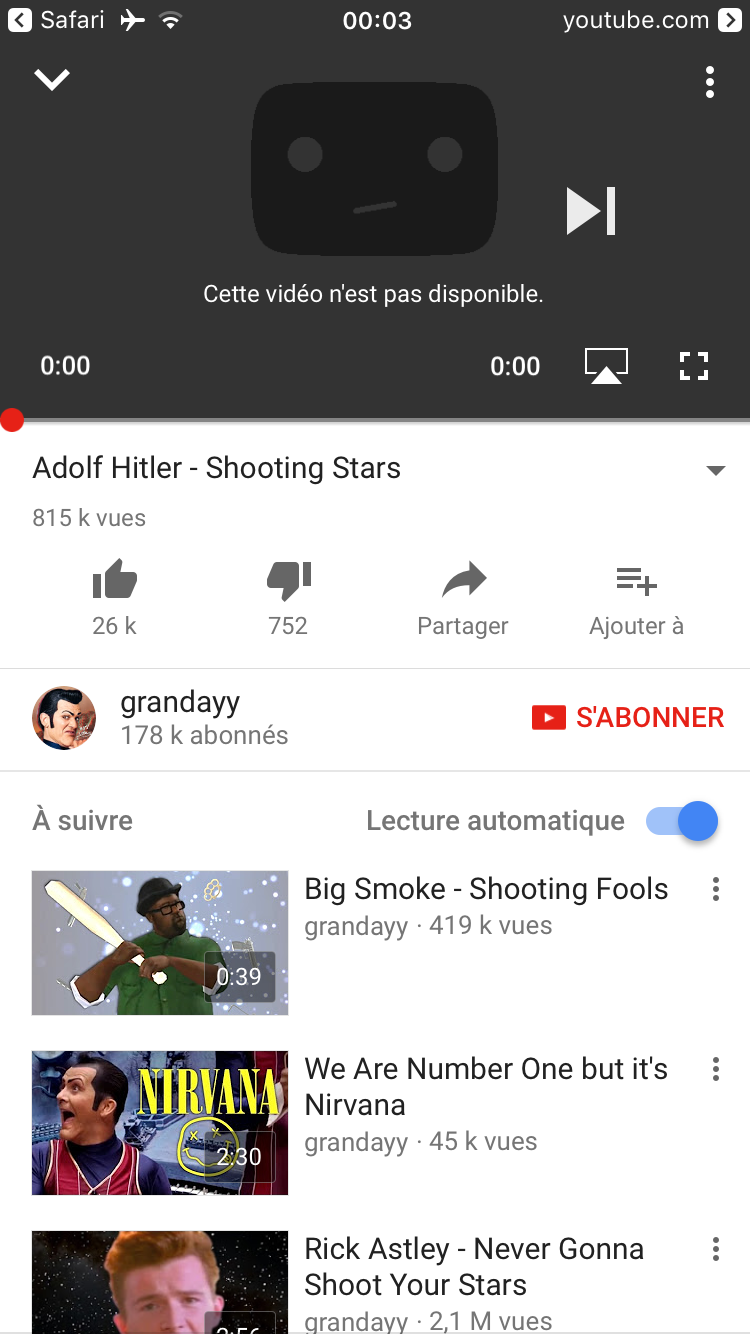The image size is (750, 1334).
Task: Open Rick Astley - Never Gonna Shoot Your Stars
Action: point(474,1266)
